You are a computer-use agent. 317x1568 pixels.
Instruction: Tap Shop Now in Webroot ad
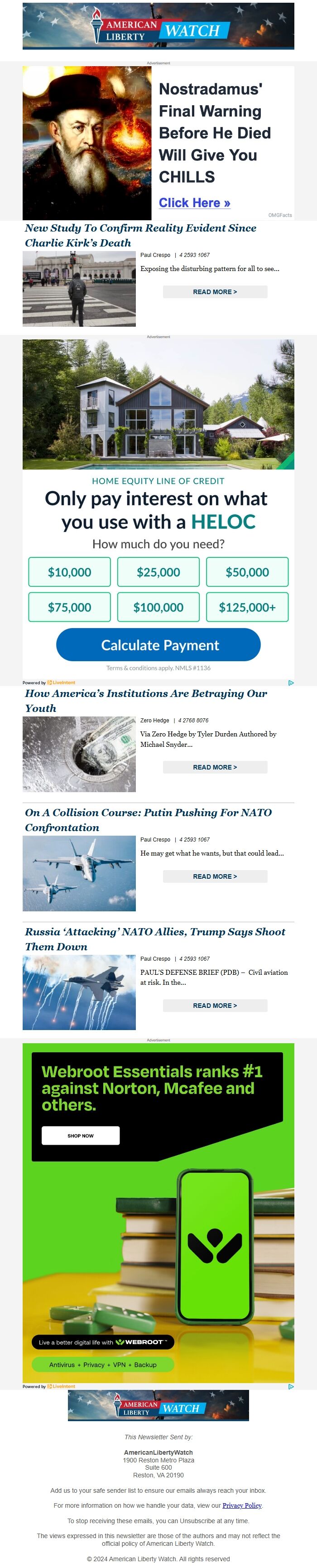point(80,1136)
